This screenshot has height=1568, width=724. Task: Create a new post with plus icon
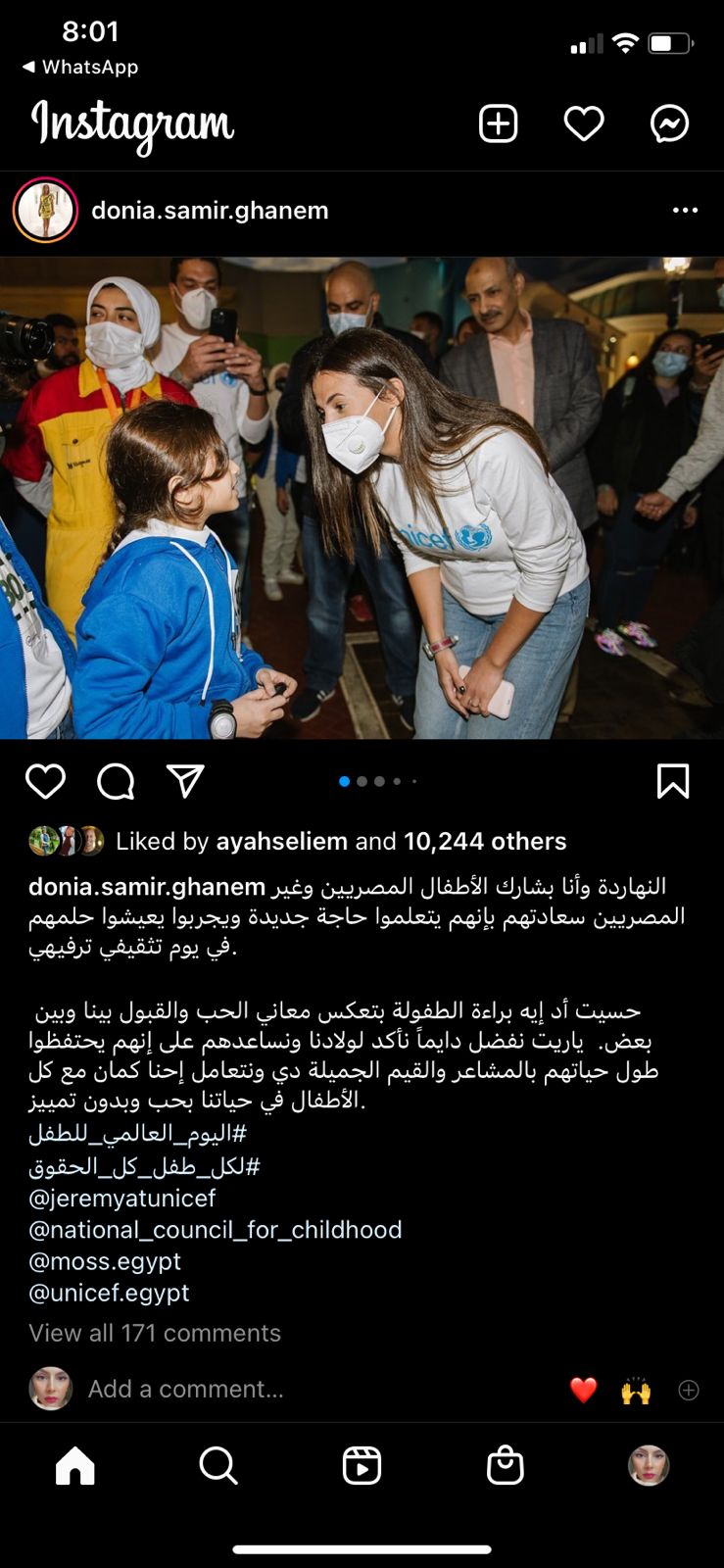[x=498, y=124]
